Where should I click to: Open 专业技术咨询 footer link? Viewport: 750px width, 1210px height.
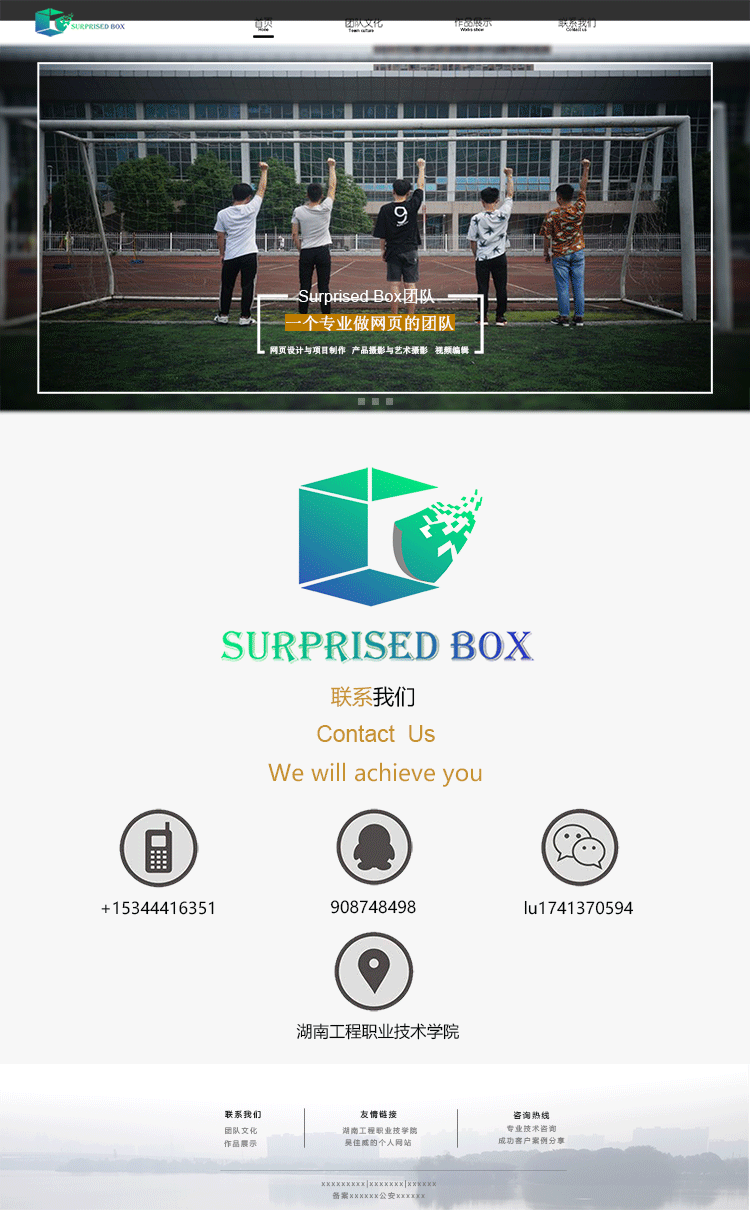(532, 1129)
